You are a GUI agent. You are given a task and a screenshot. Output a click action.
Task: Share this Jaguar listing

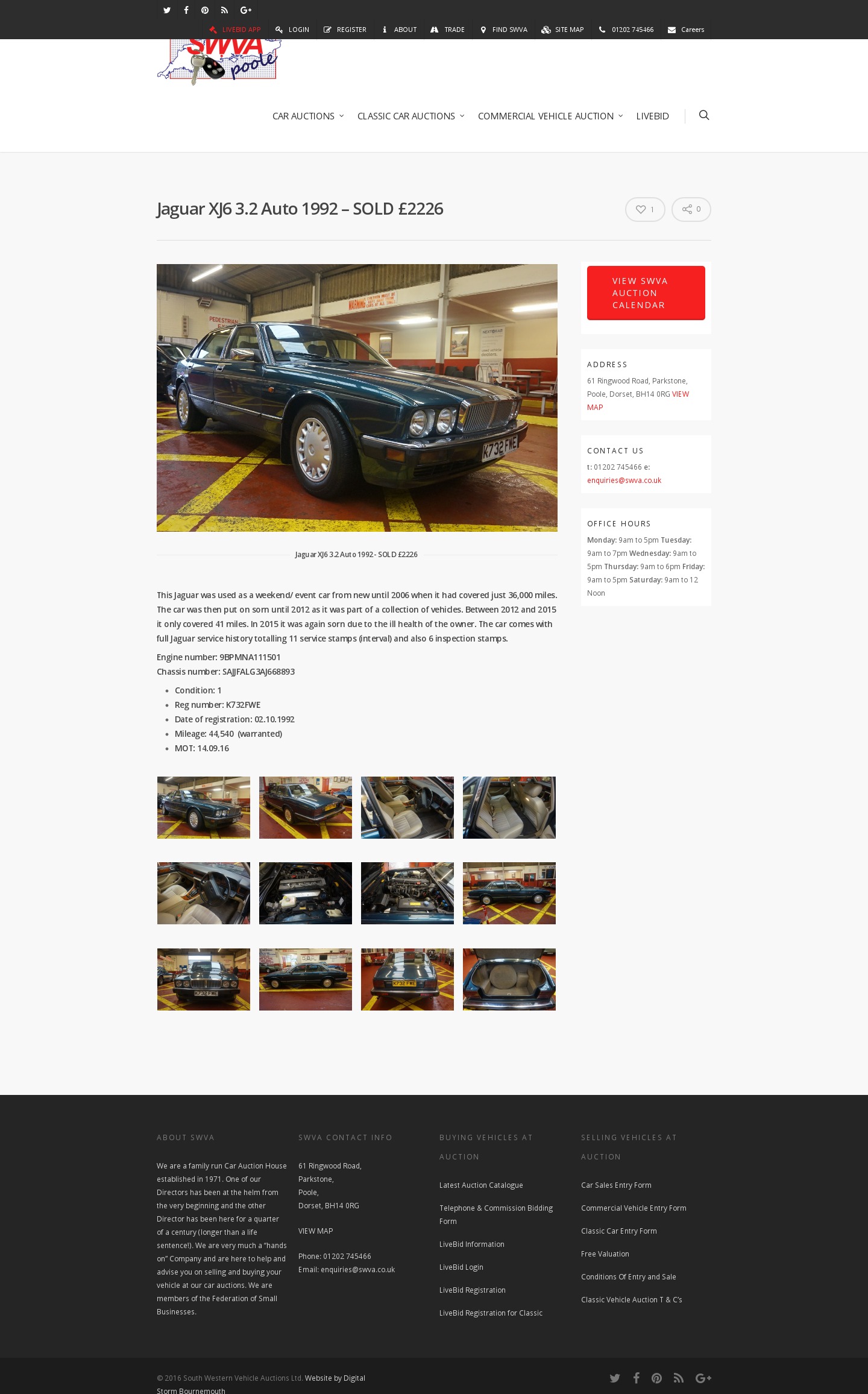coord(691,209)
